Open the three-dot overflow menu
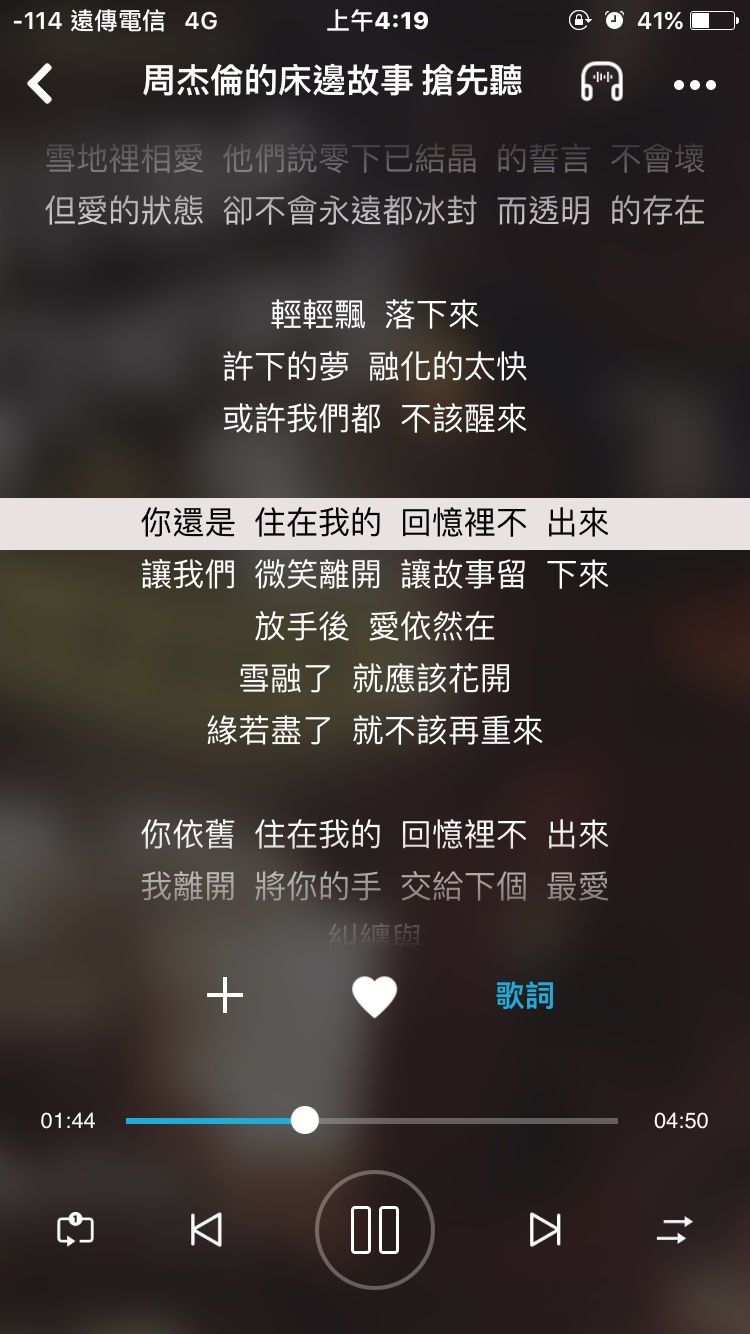Screen dimensions: 750x1334 coord(695,85)
